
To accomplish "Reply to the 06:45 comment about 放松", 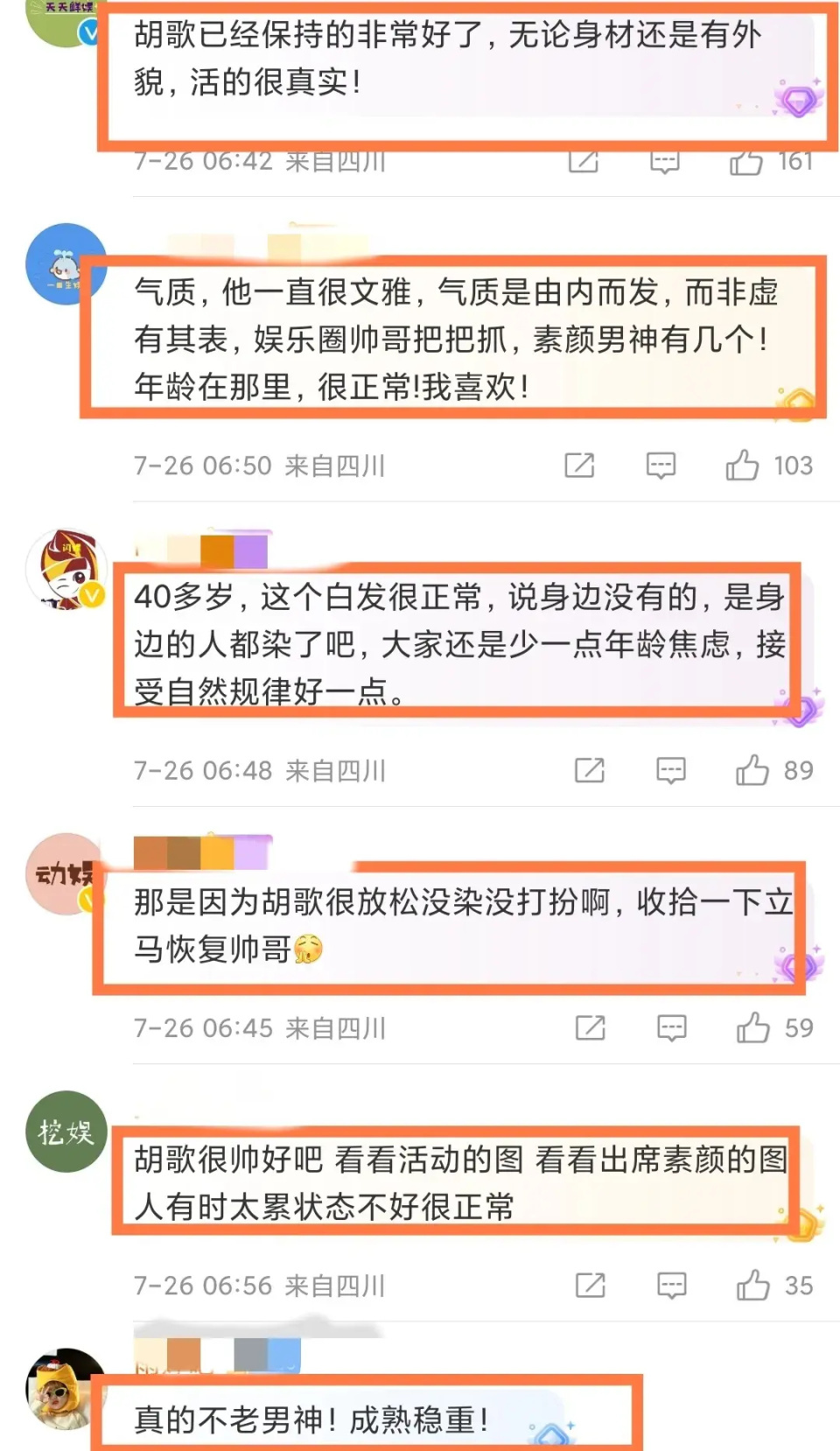I will click(x=672, y=1027).
